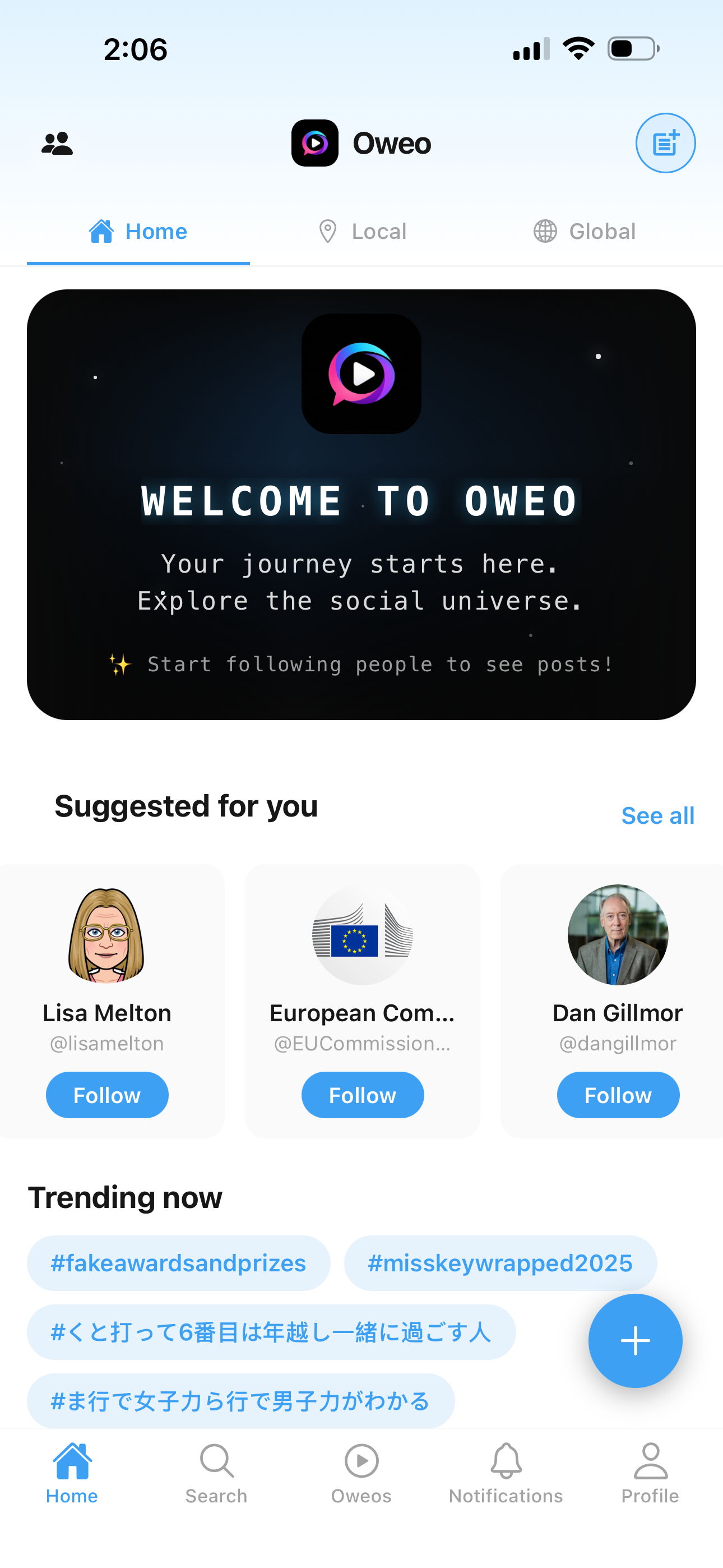The height and width of the screenshot is (1568, 723).
Task: Click the compose new post icon top right
Action: click(x=666, y=143)
